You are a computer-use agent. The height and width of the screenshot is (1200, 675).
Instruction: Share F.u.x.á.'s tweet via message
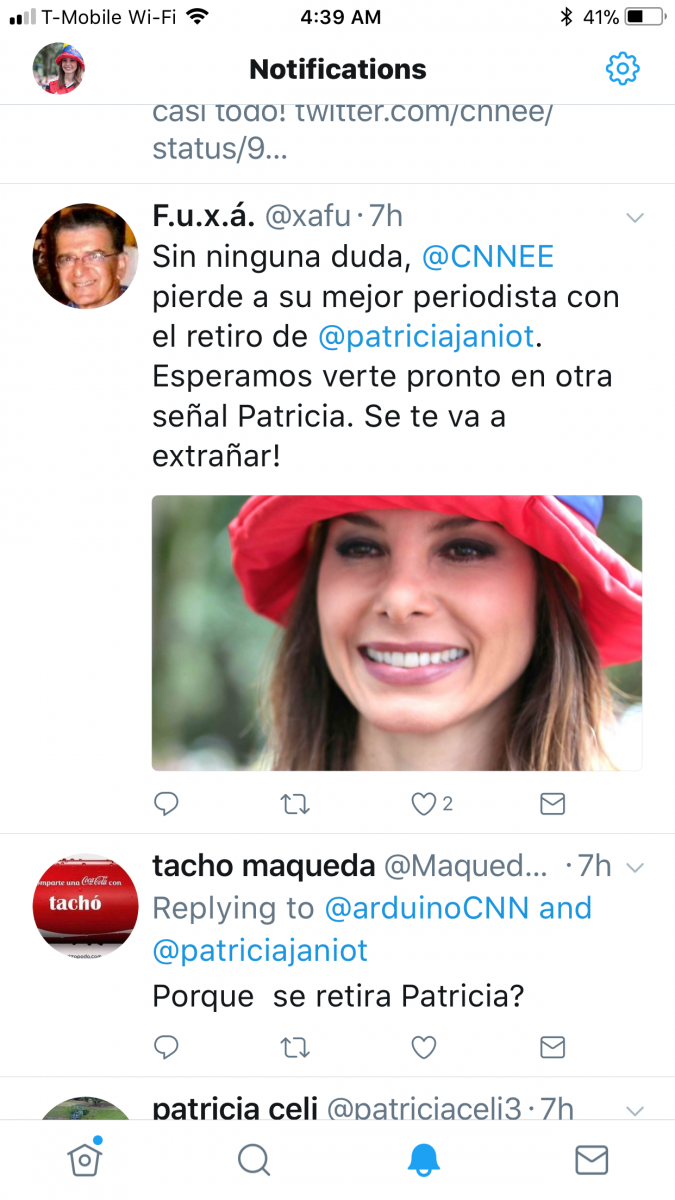[552, 803]
